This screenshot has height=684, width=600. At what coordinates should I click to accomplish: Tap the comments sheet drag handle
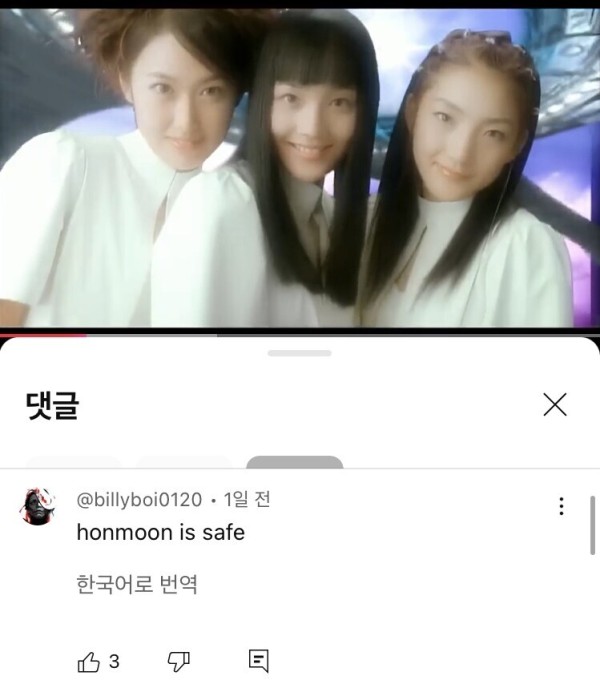pos(300,353)
